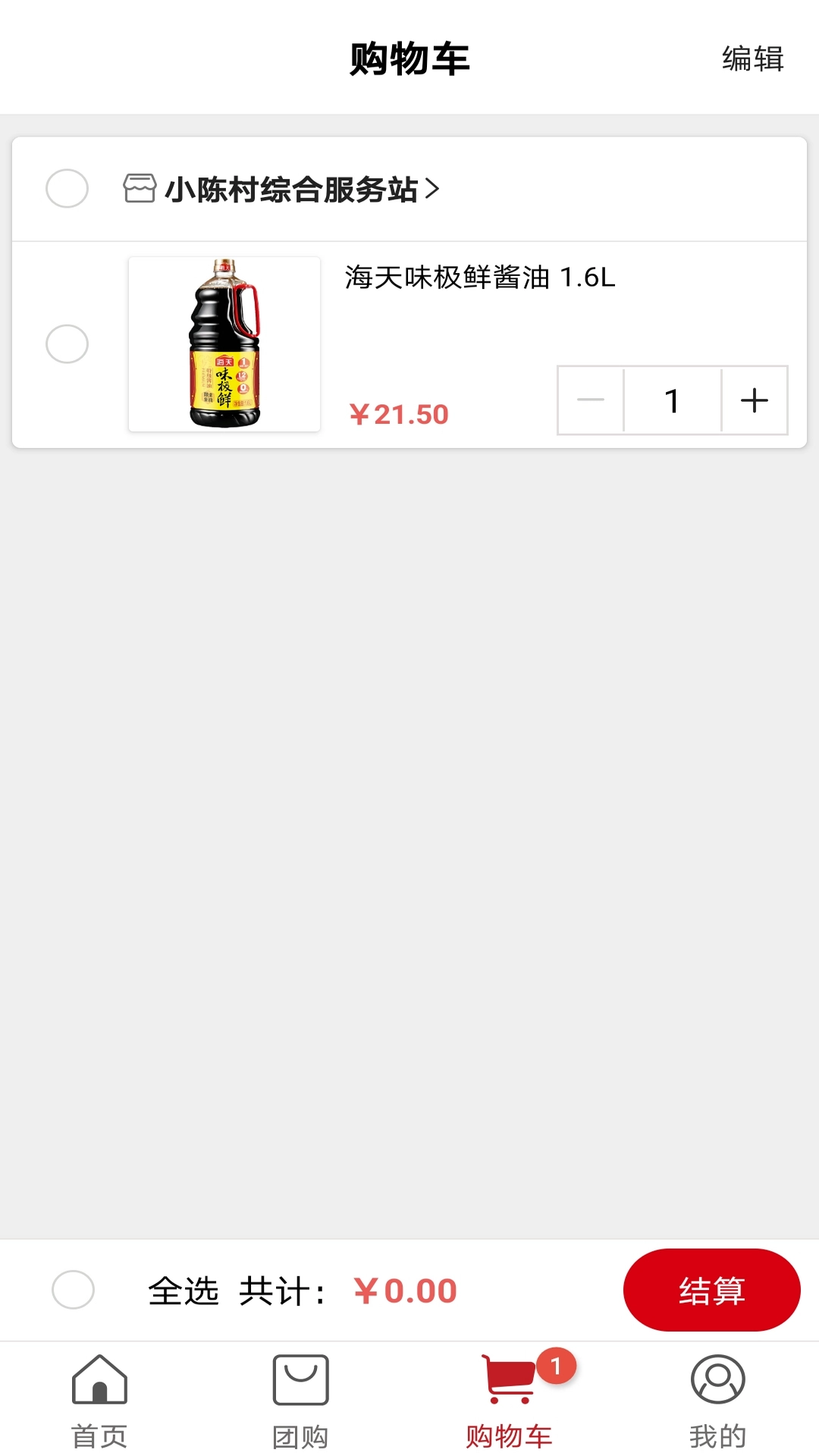
Task: Tap the soy sauce product thumbnail
Action: [x=224, y=345]
